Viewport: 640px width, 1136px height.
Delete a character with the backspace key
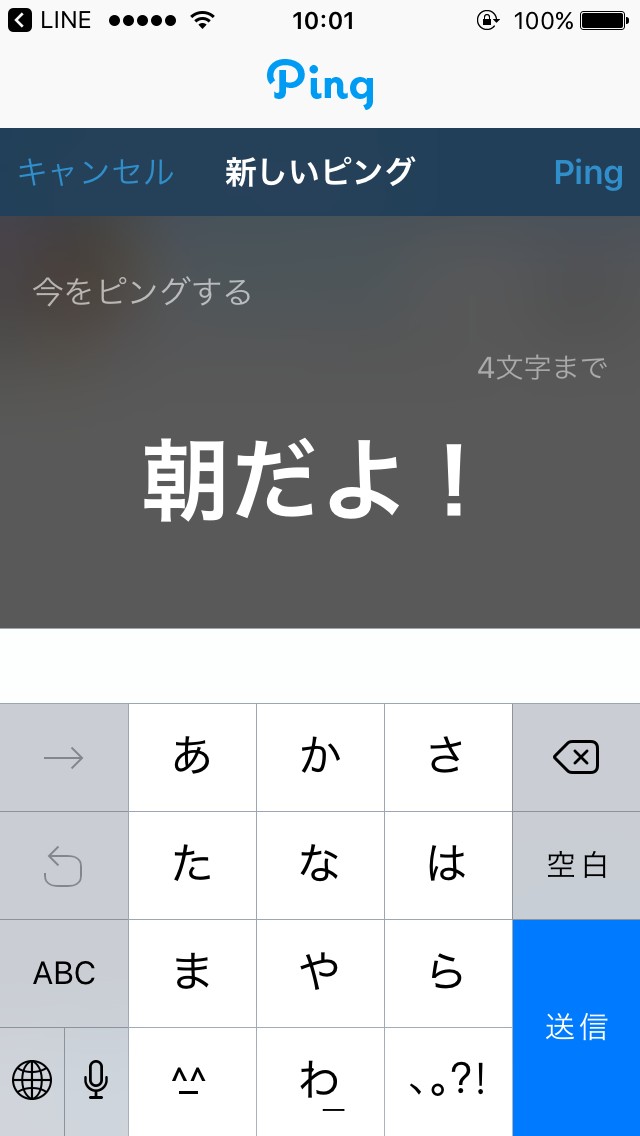tap(576, 757)
